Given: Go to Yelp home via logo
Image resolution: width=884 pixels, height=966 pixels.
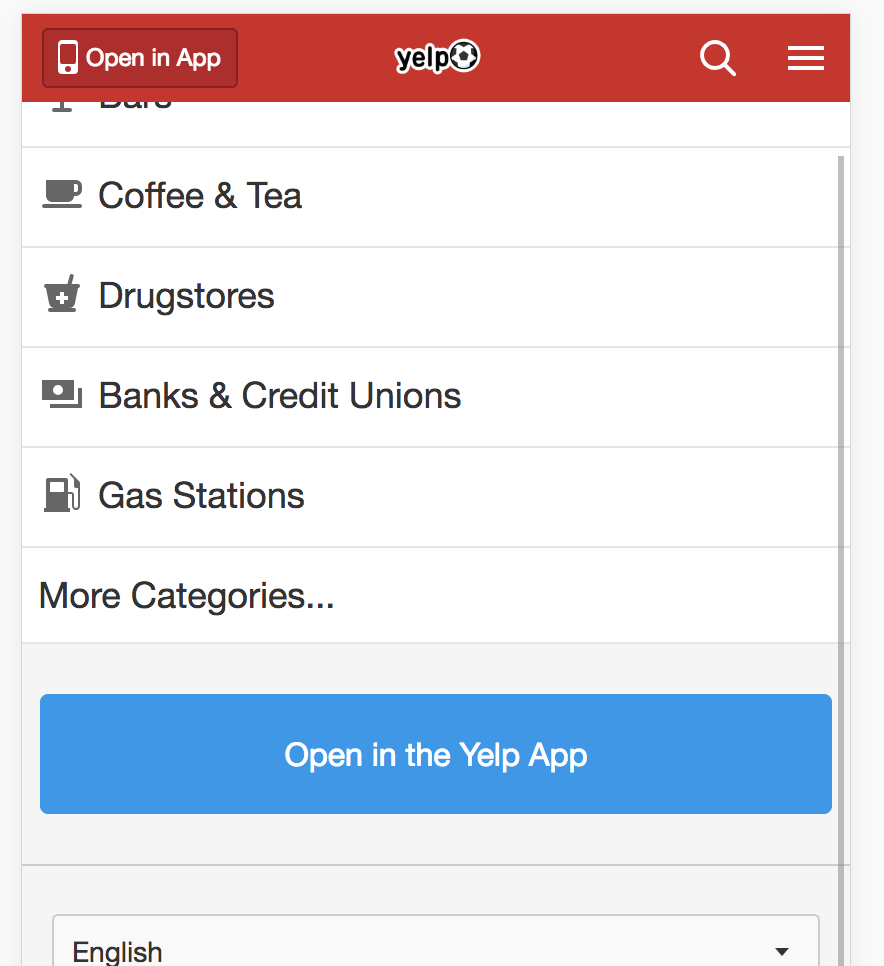Looking at the screenshot, I should click(x=437, y=58).
